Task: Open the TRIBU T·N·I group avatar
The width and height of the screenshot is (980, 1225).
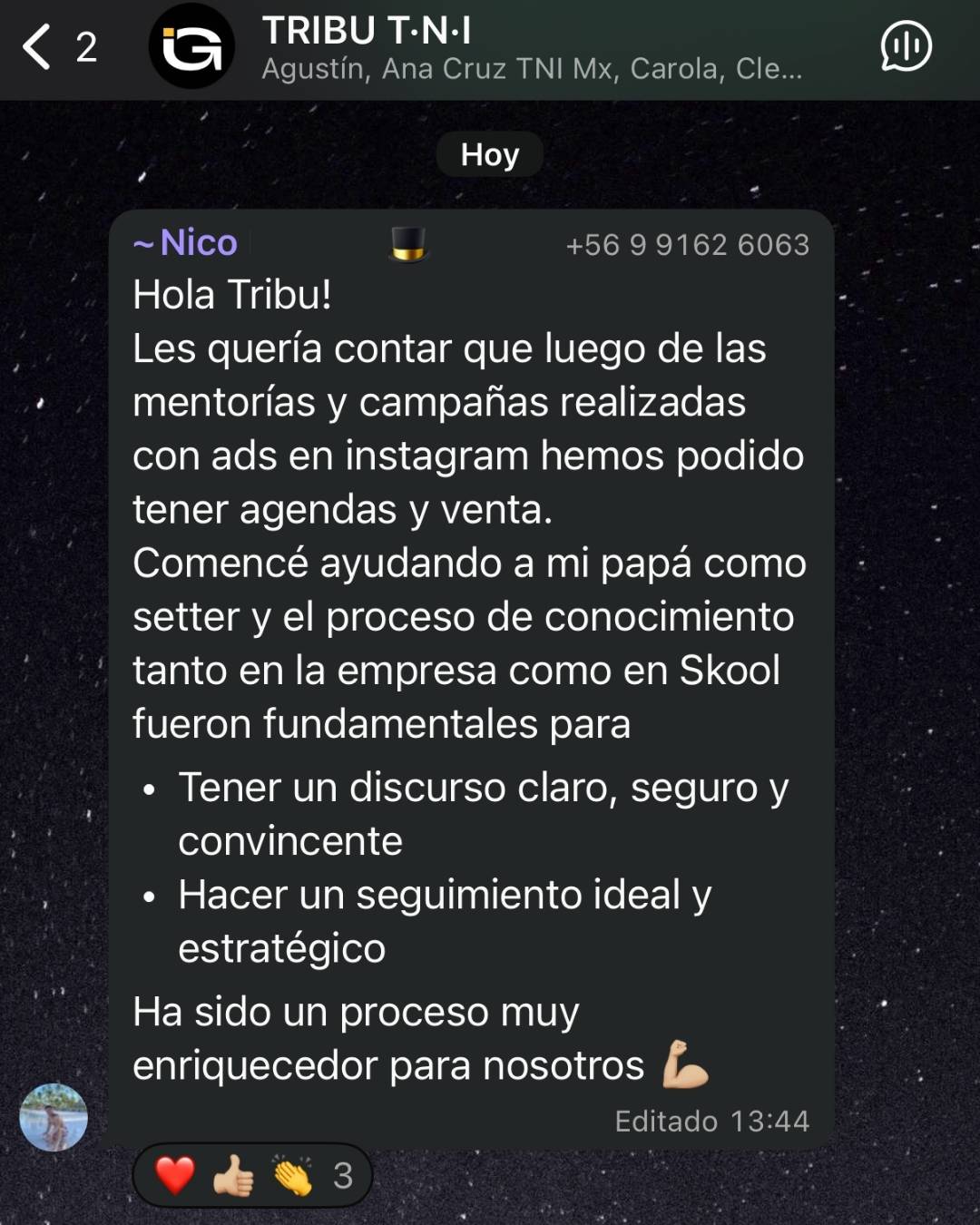Action: [x=191, y=47]
